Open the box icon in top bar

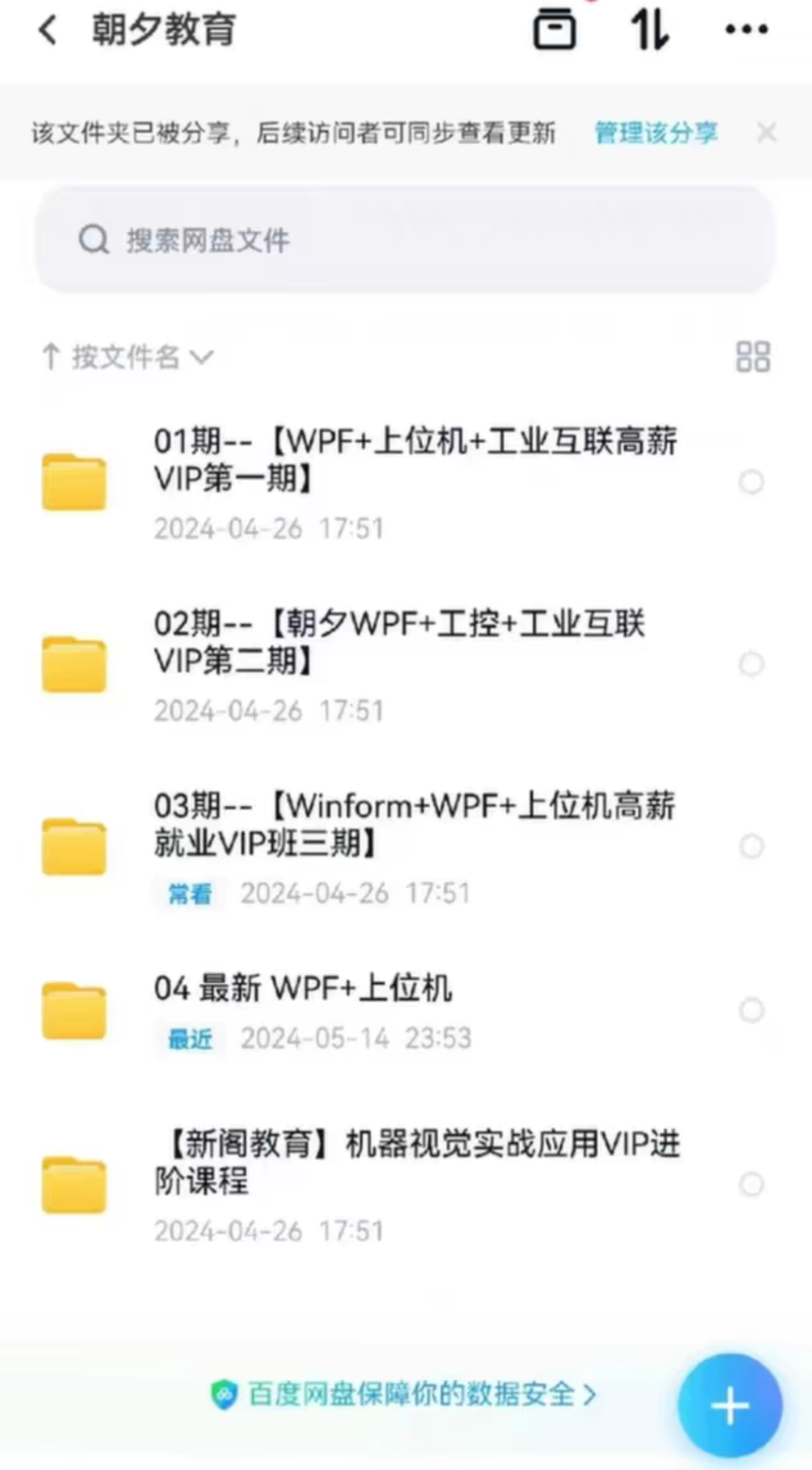[554, 30]
